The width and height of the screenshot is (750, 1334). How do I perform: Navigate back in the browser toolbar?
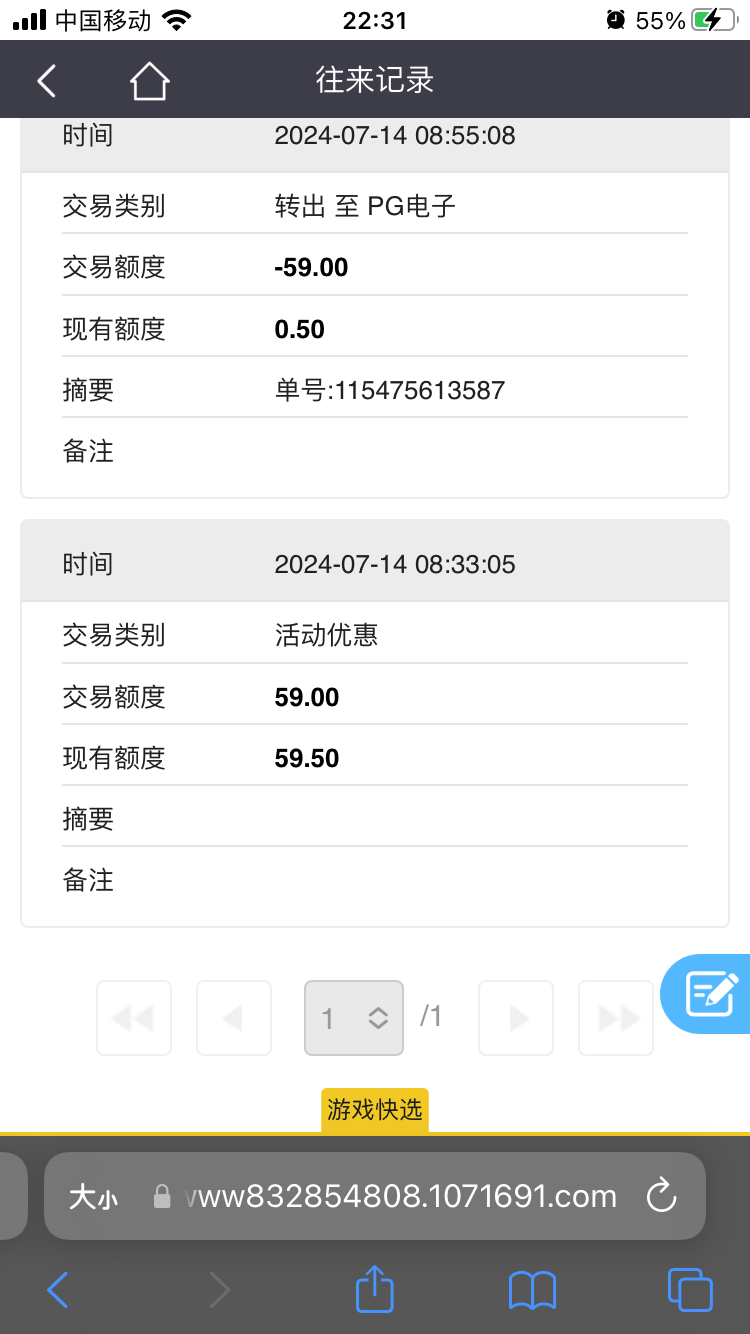[x=58, y=1290]
